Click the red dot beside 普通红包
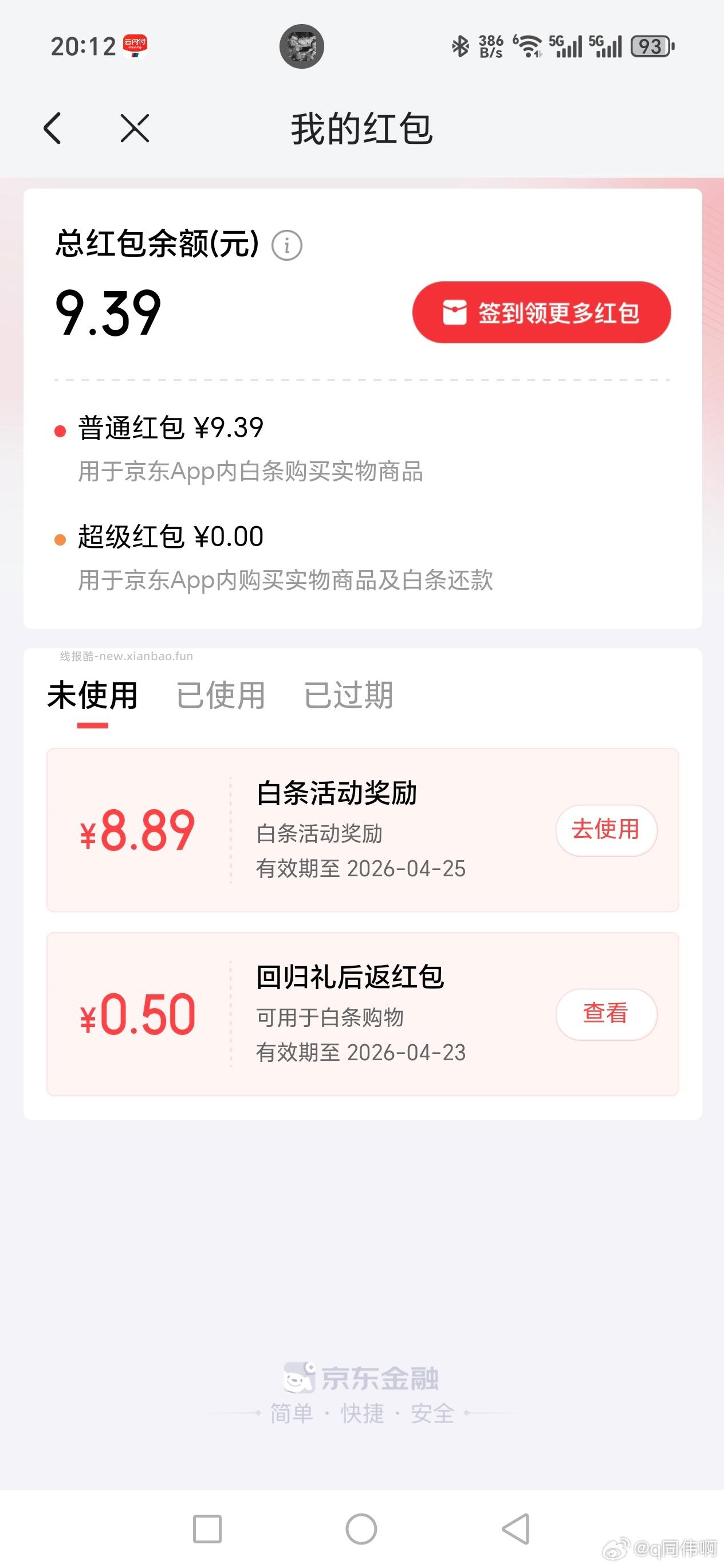724x1568 pixels. click(x=59, y=431)
